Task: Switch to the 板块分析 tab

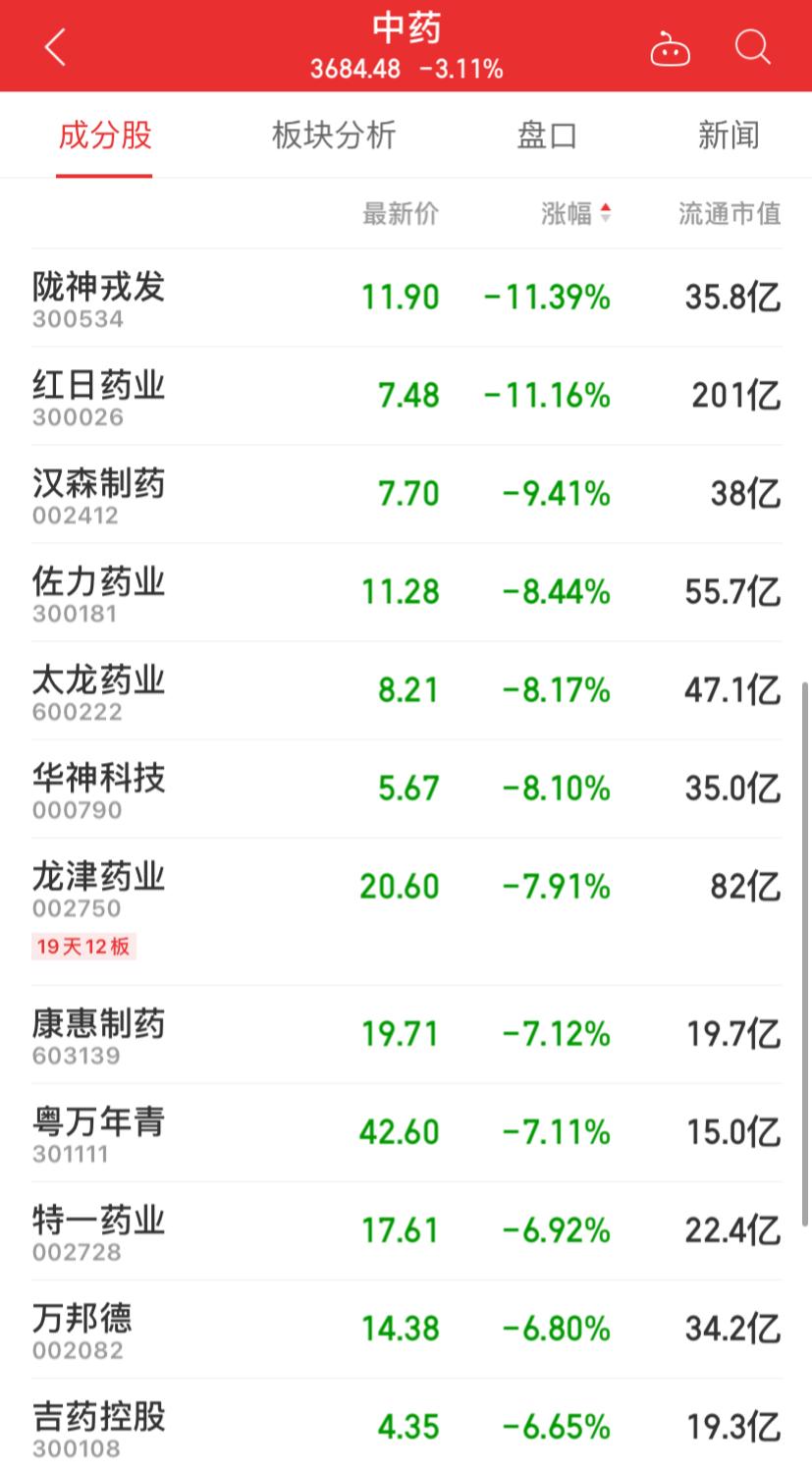Action: click(x=334, y=135)
